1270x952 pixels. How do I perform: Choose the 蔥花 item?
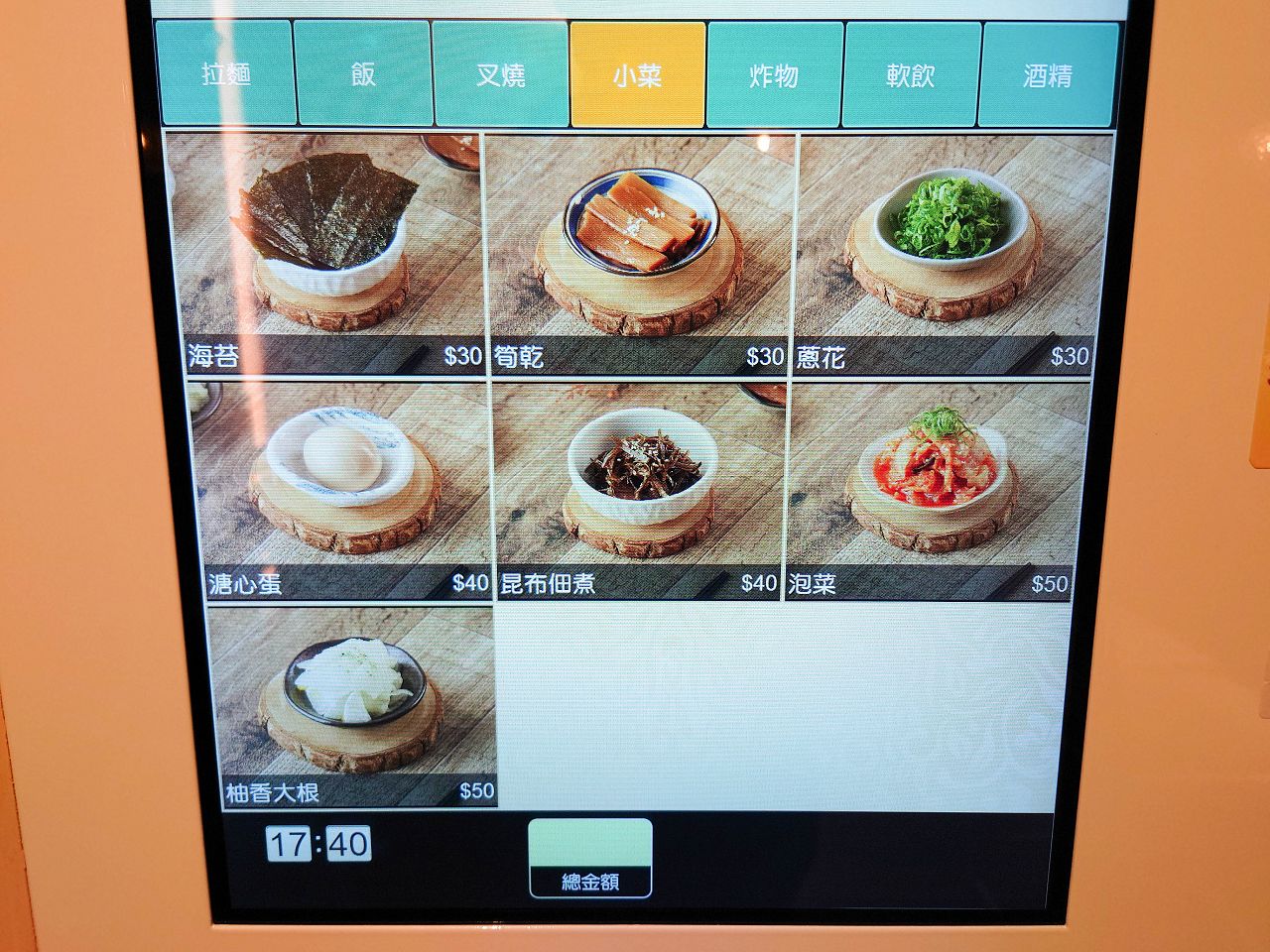(943, 253)
